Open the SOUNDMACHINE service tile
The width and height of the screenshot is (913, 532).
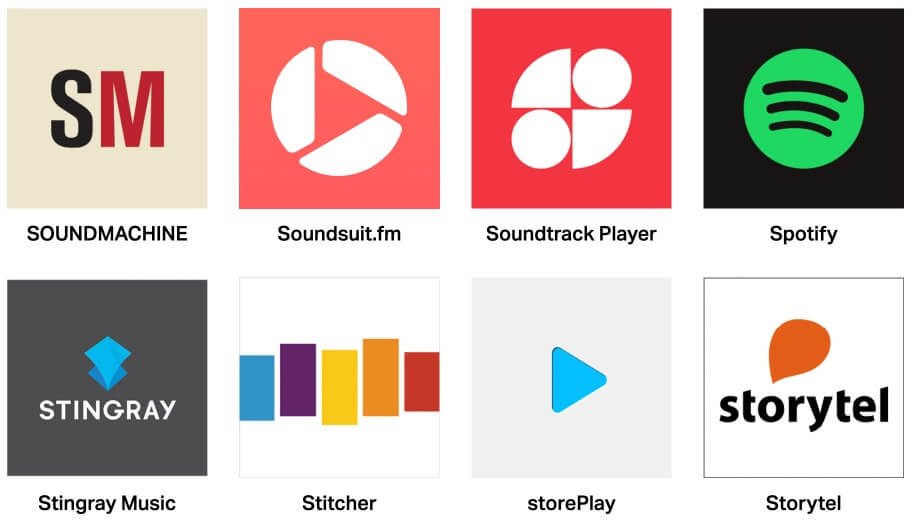[107, 108]
